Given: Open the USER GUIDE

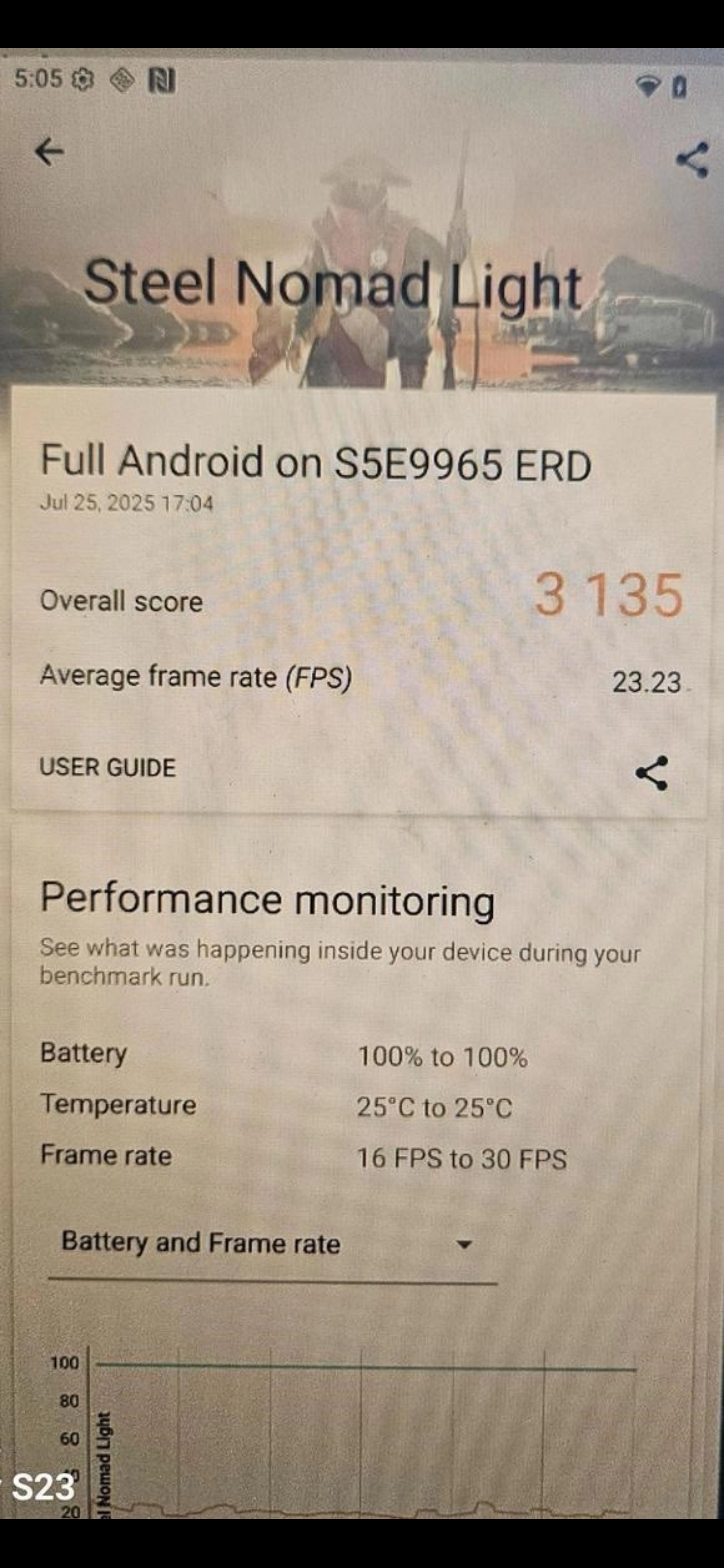Looking at the screenshot, I should click(108, 767).
